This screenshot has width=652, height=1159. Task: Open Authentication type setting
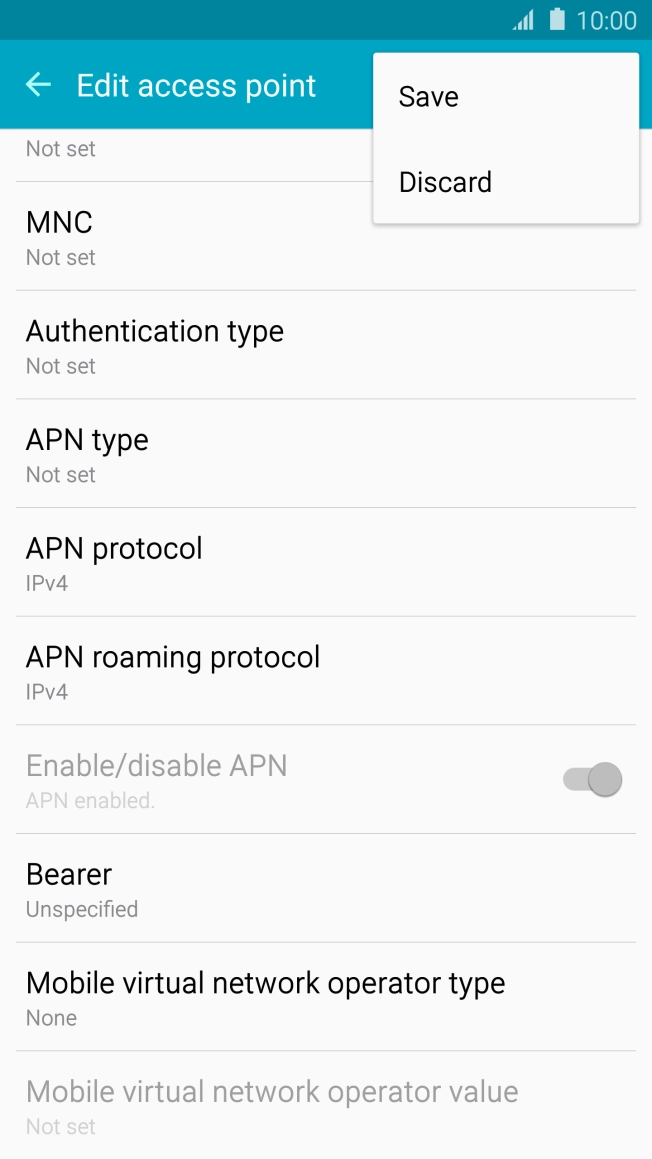click(326, 345)
